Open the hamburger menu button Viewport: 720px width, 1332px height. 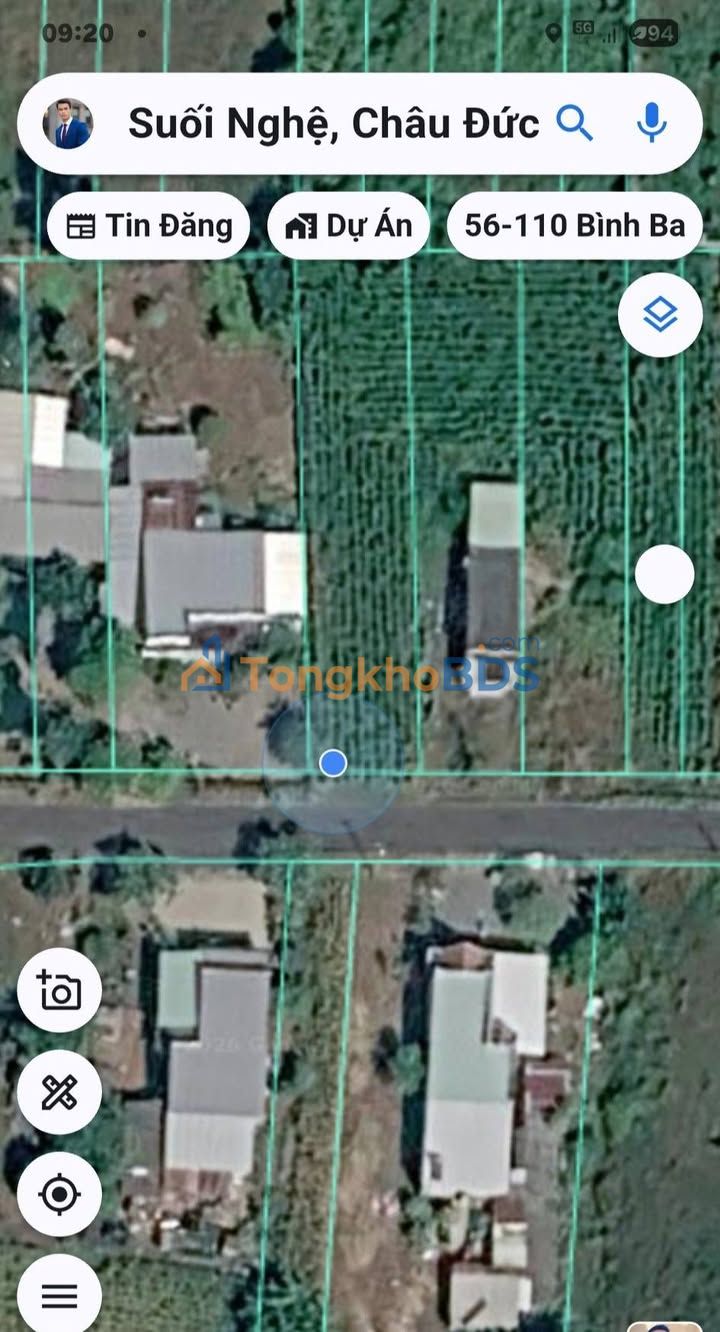coord(59,1295)
